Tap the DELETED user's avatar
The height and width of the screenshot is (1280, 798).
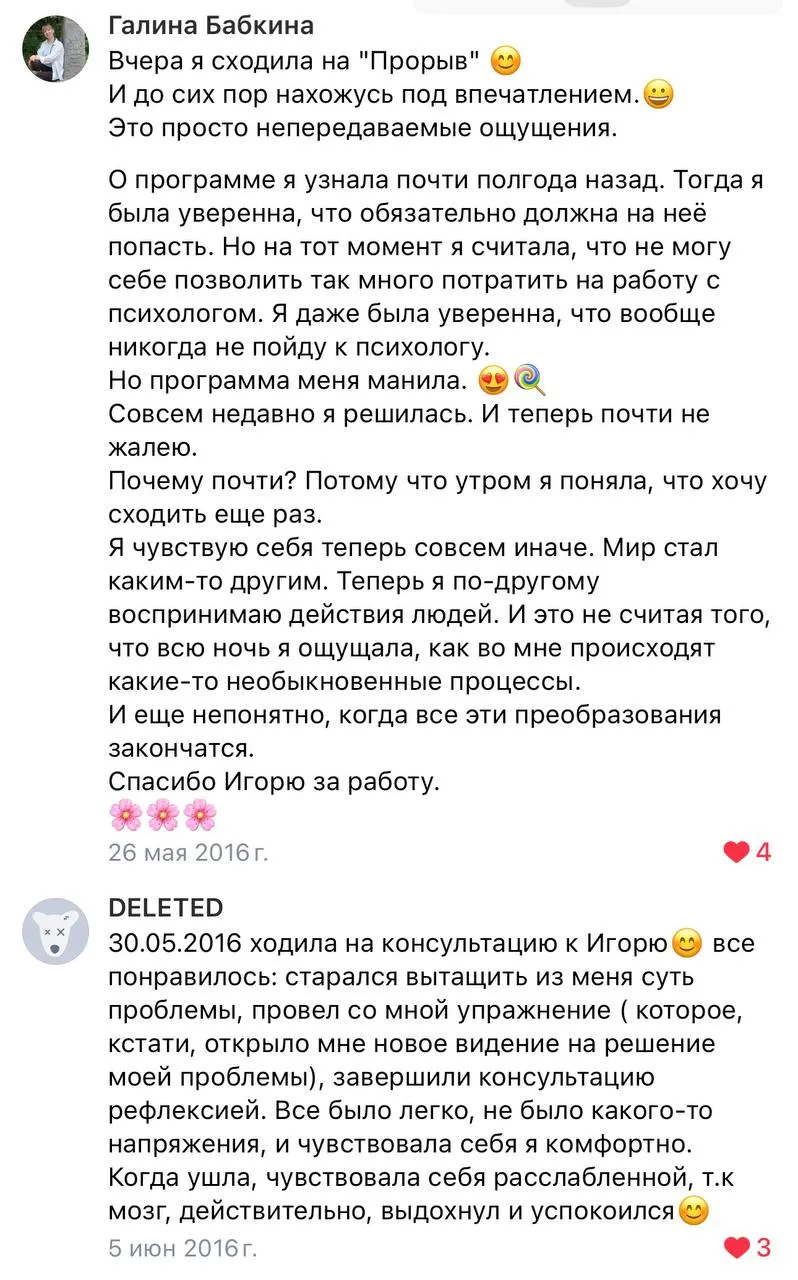click(x=56, y=931)
